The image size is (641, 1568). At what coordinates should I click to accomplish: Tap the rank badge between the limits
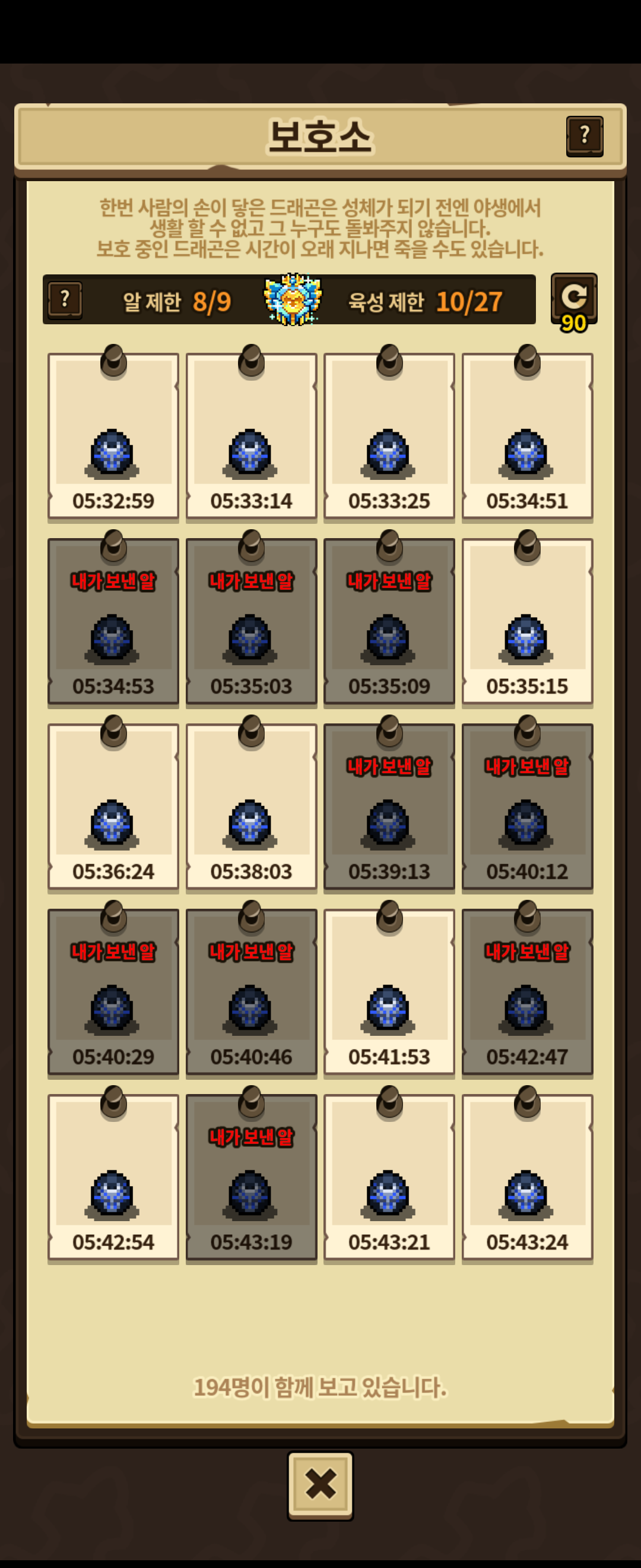pyautogui.click(x=293, y=299)
